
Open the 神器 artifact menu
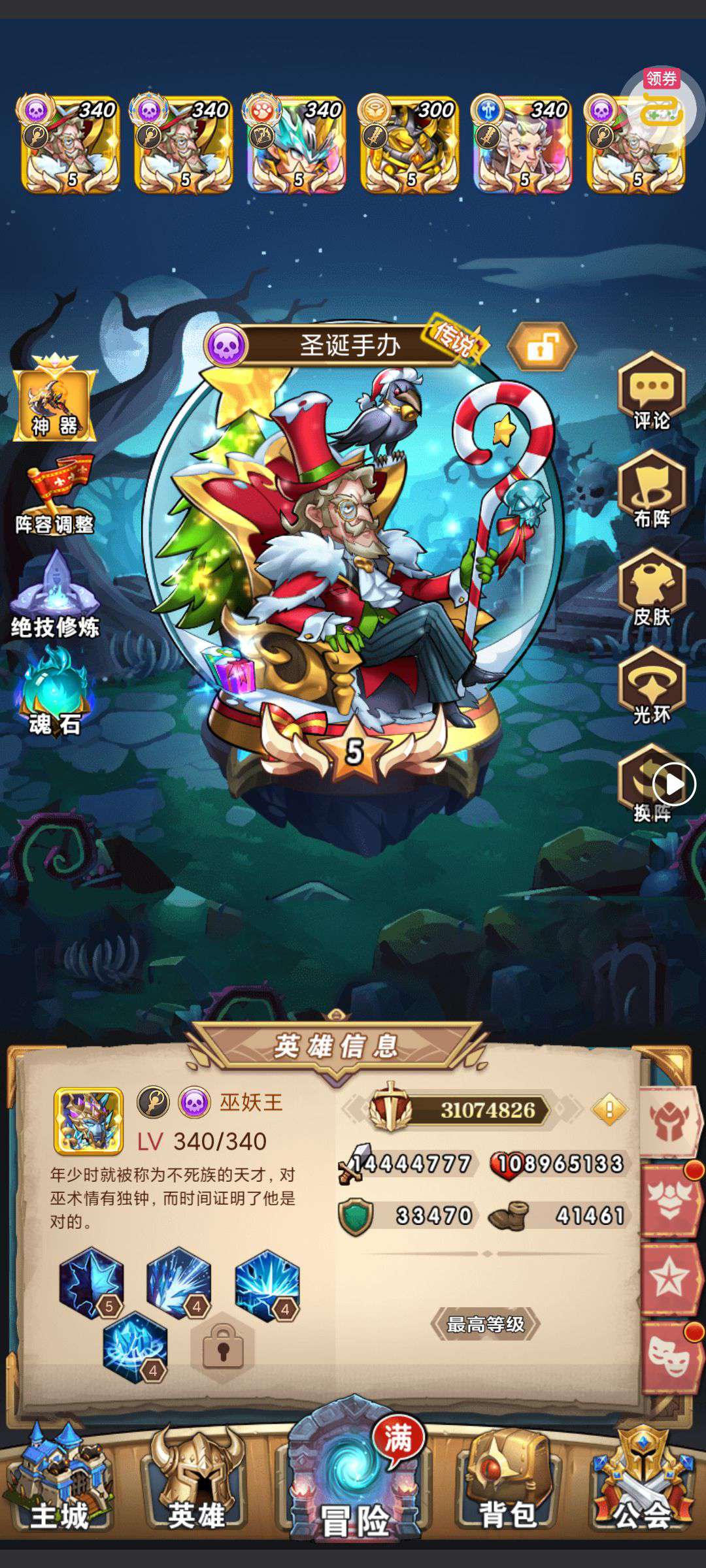pos(55,400)
